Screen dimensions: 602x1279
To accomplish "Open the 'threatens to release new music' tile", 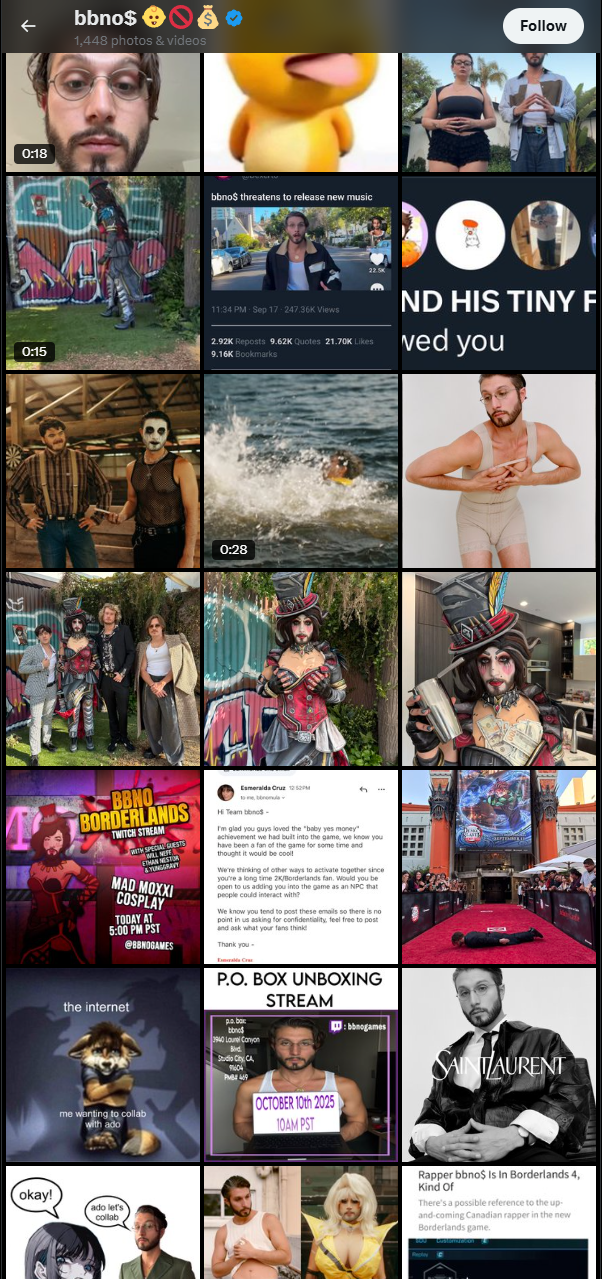I will [301, 273].
